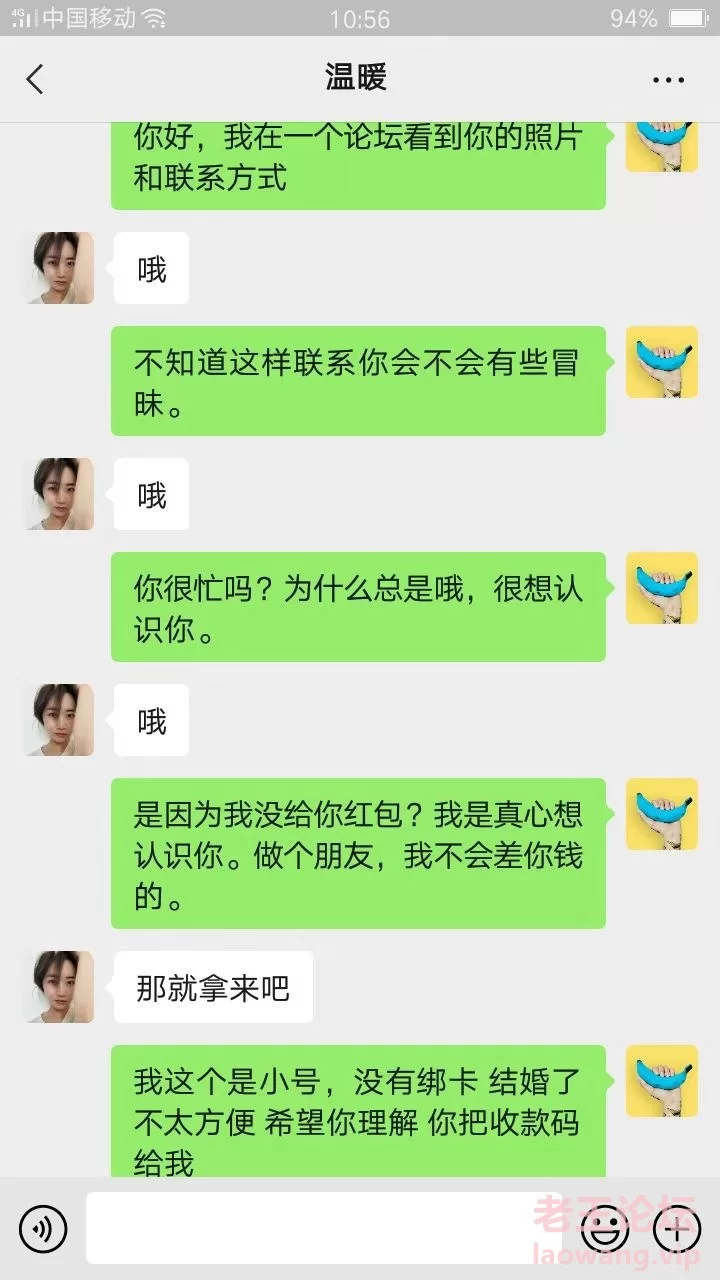Tap your banana avatar beside 你很忙吗 message
Screen dimensions: 720x1280
click(x=661, y=588)
